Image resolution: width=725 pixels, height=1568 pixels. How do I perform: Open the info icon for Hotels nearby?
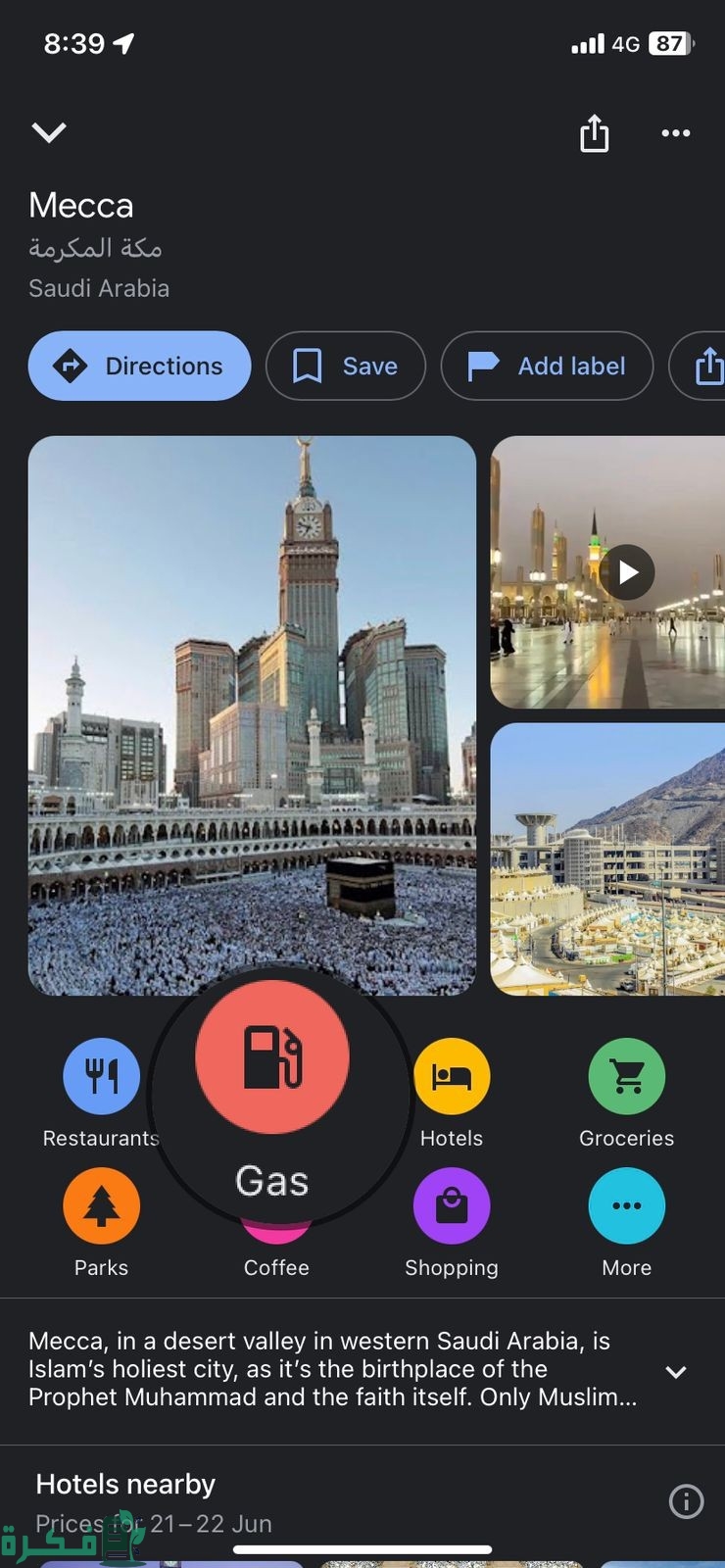pos(686,1501)
